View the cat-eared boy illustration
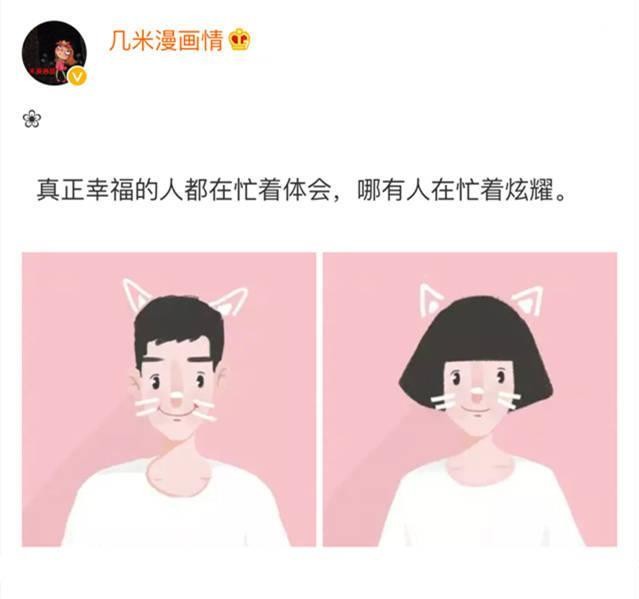The height and width of the screenshot is (599, 639). coord(169,399)
